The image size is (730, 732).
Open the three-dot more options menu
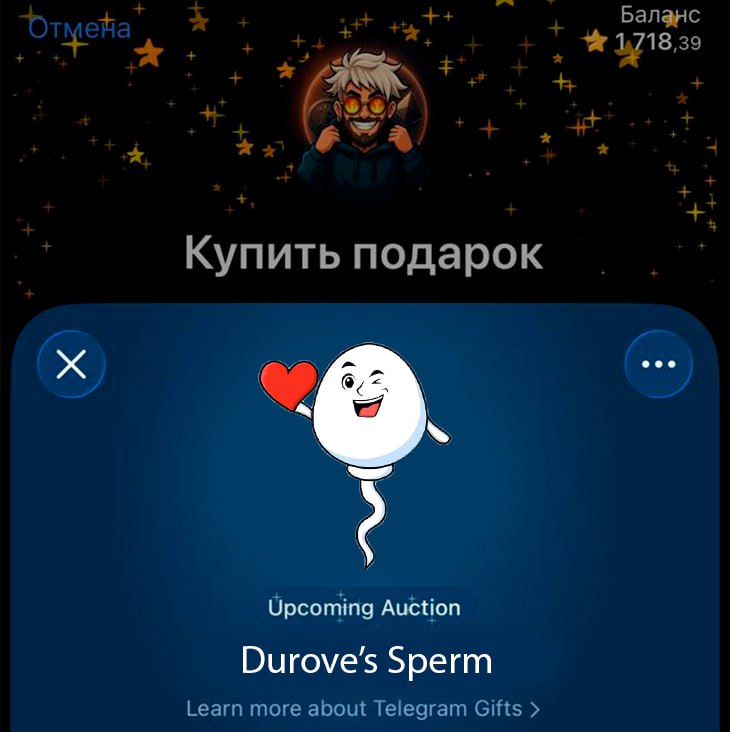tap(658, 364)
